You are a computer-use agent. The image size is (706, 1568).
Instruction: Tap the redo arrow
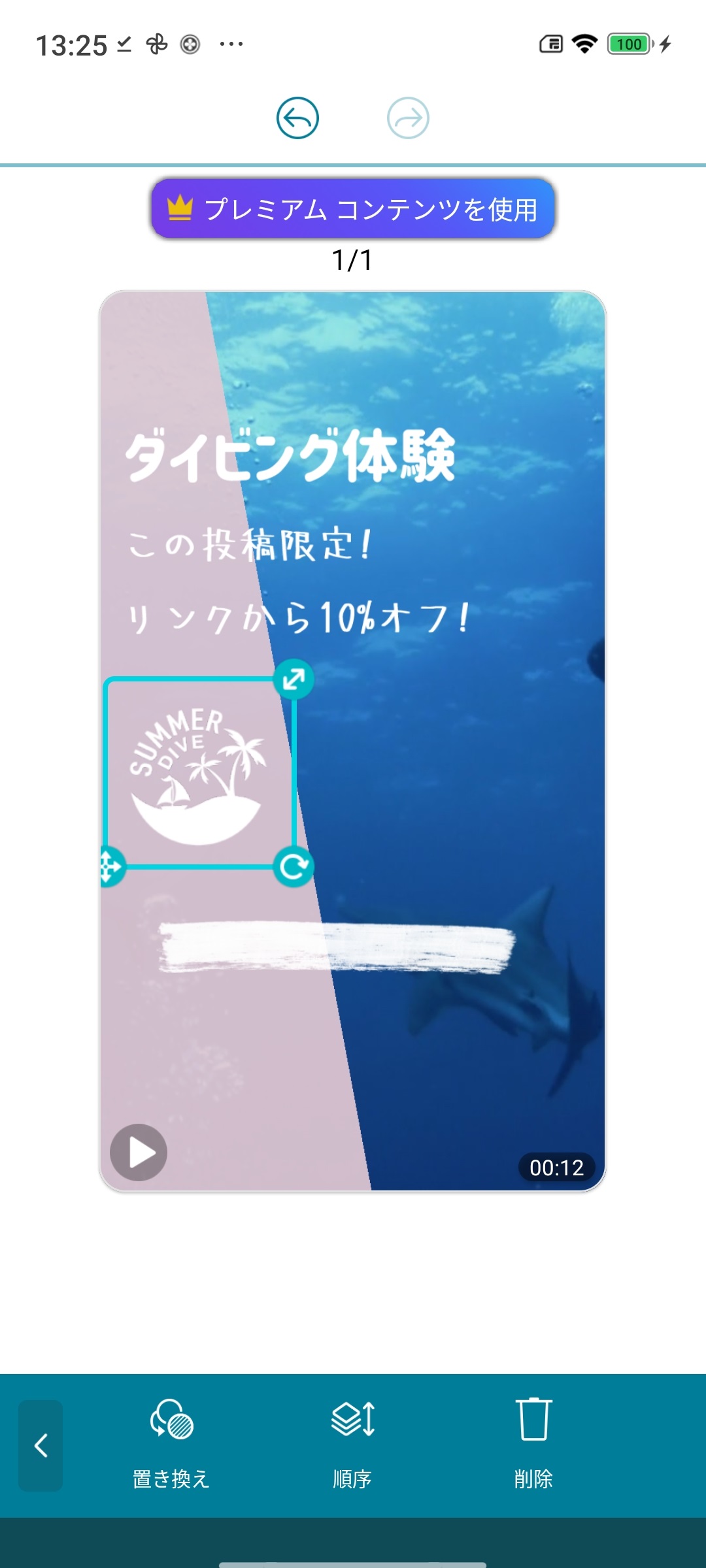pos(408,118)
